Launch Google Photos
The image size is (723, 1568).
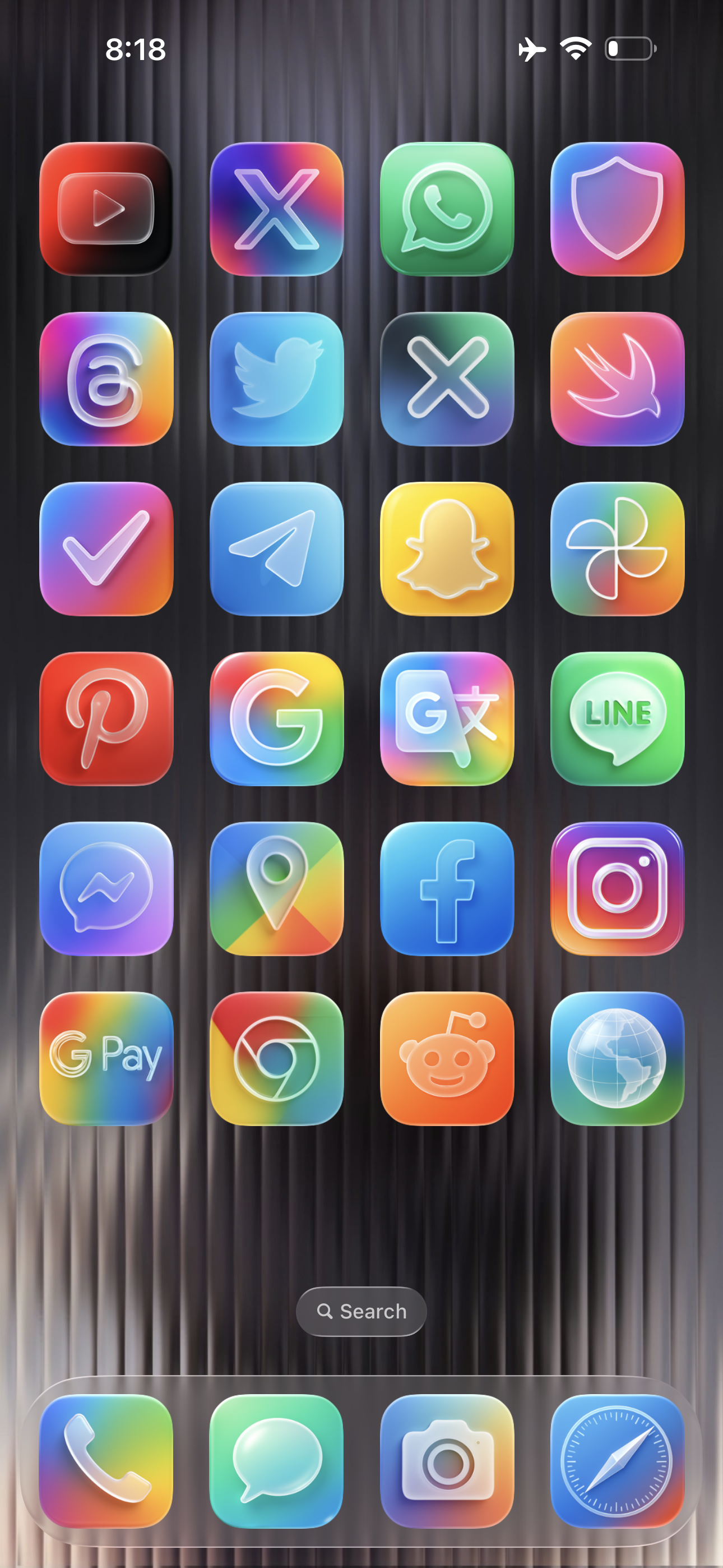click(x=617, y=548)
